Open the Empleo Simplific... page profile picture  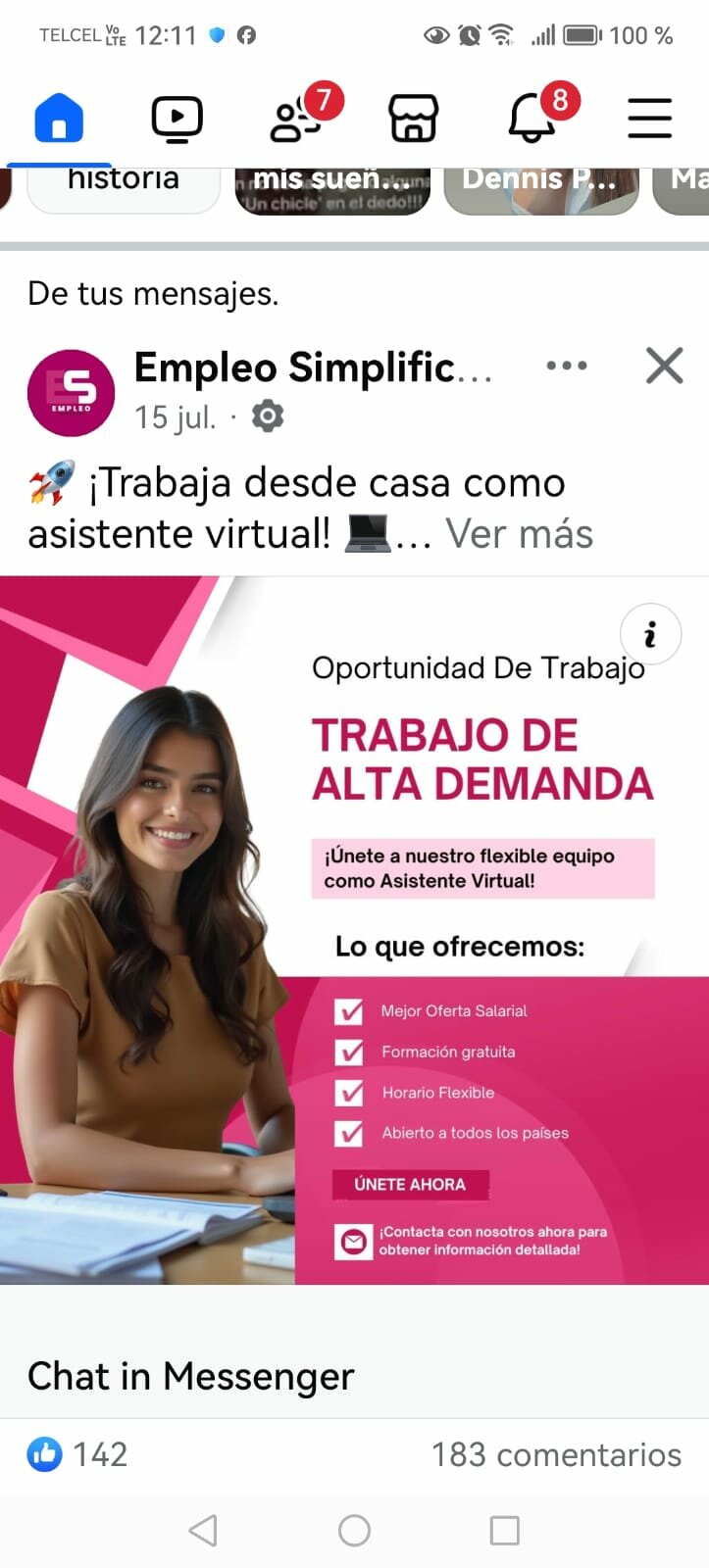[x=71, y=392]
